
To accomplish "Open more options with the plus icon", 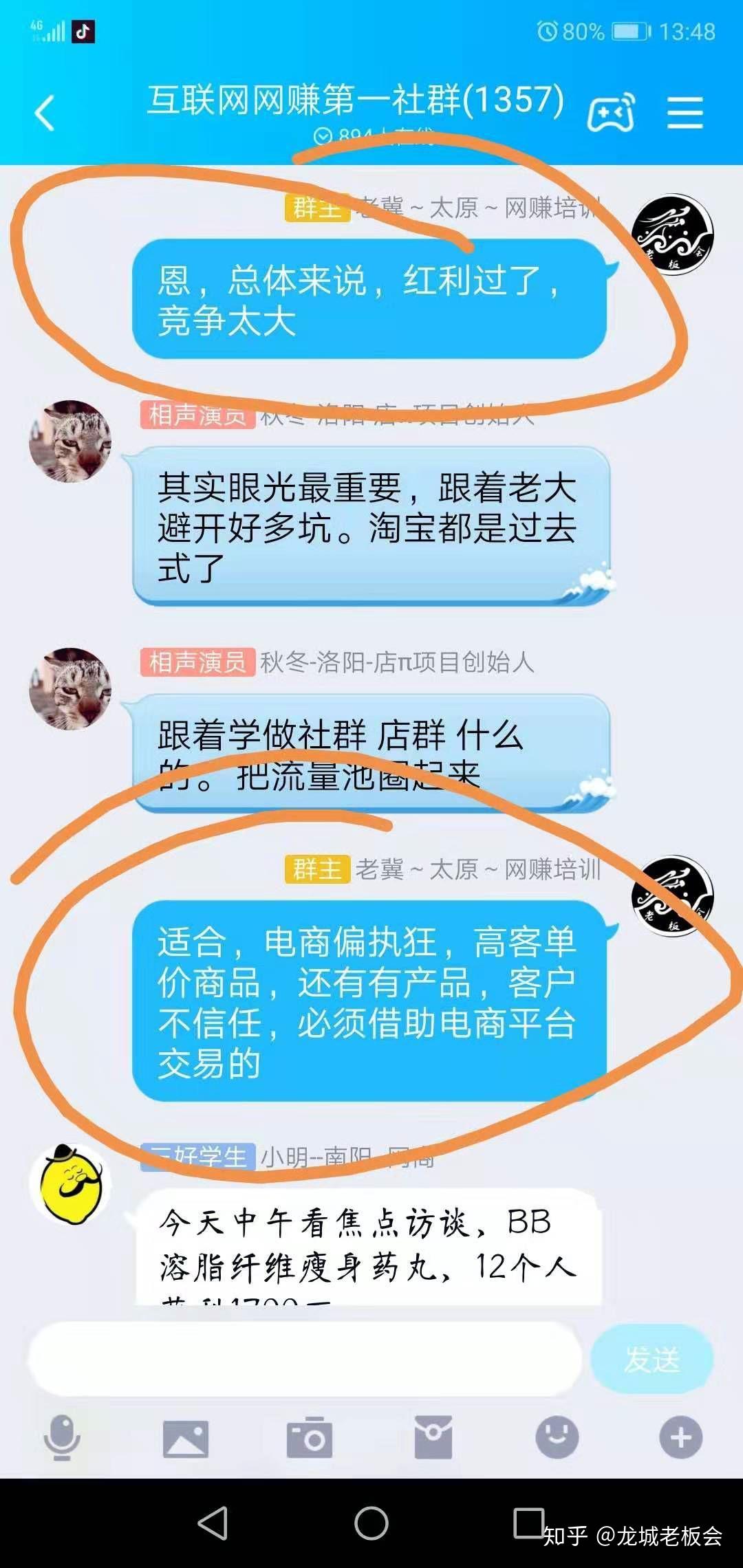I will (x=680, y=1437).
